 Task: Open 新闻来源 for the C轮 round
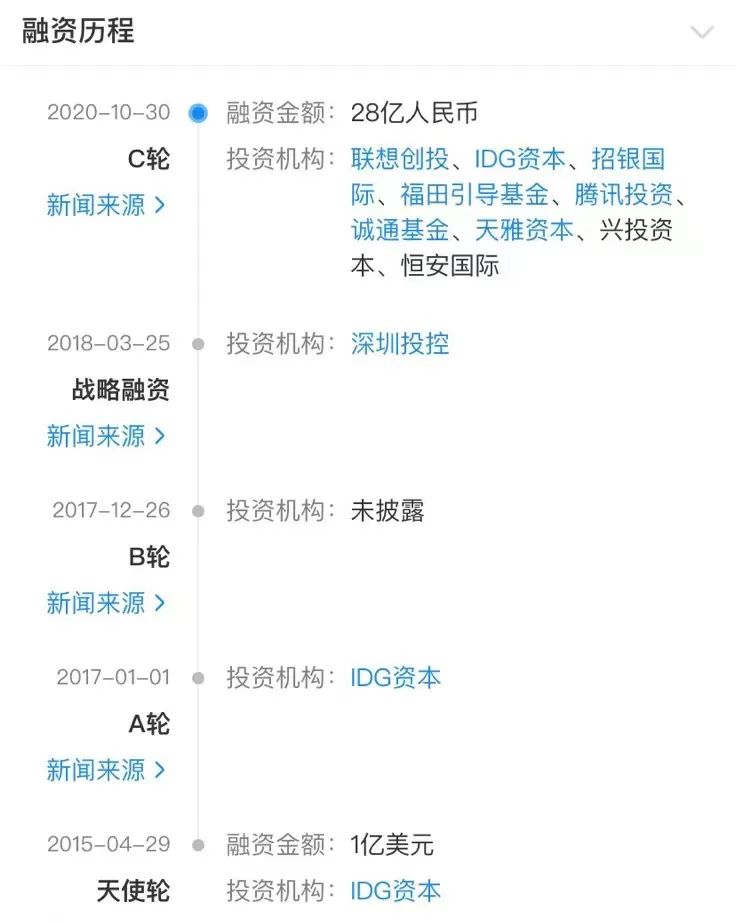[x=106, y=205]
